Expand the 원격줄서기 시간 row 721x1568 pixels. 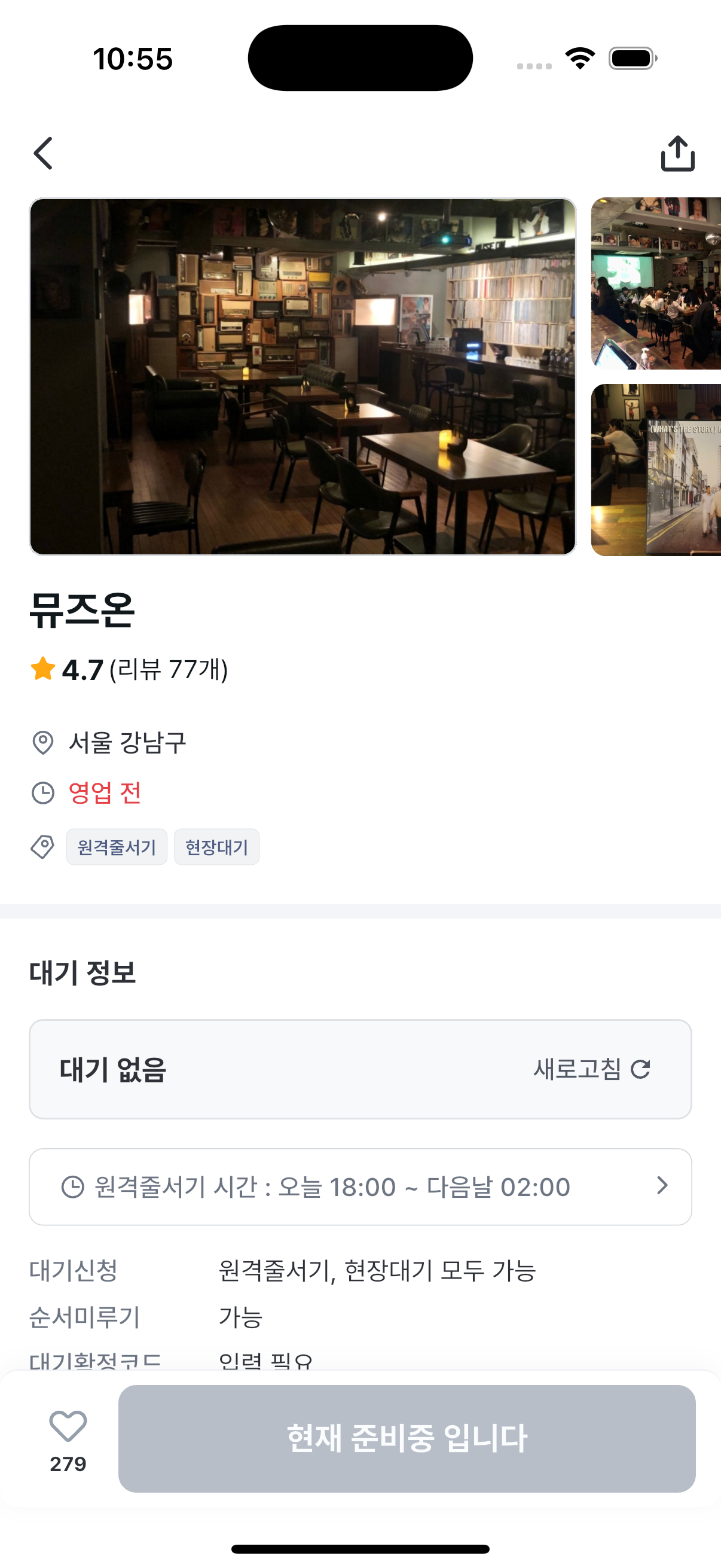click(360, 1187)
